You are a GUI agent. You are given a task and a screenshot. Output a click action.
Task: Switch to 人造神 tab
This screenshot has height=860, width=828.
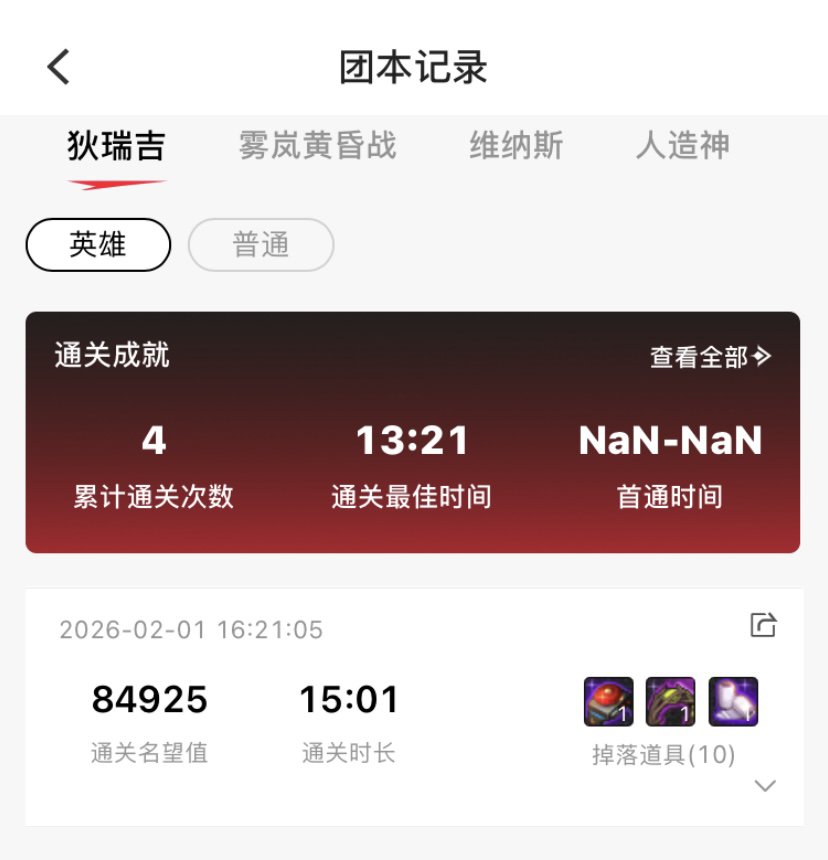point(682,146)
